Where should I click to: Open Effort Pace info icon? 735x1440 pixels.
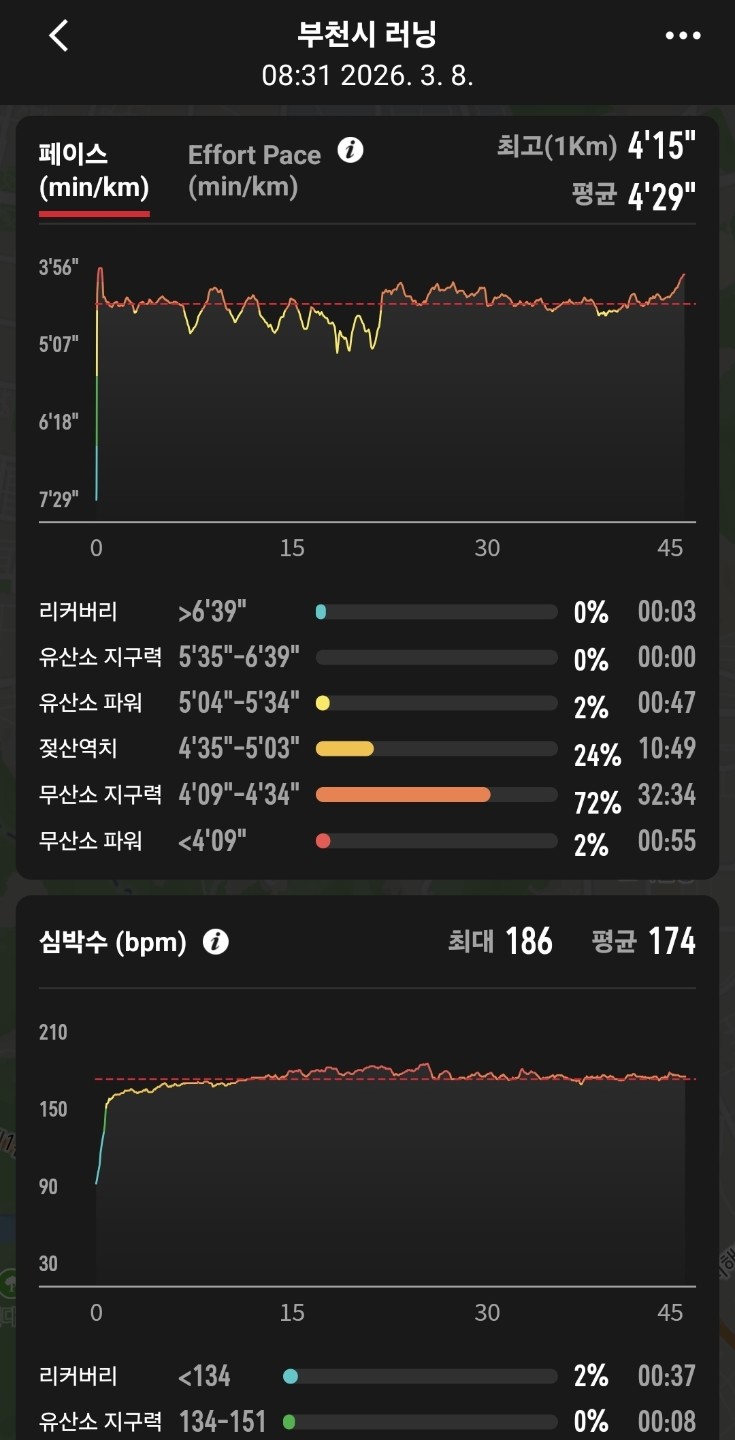[x=350, y=151]
